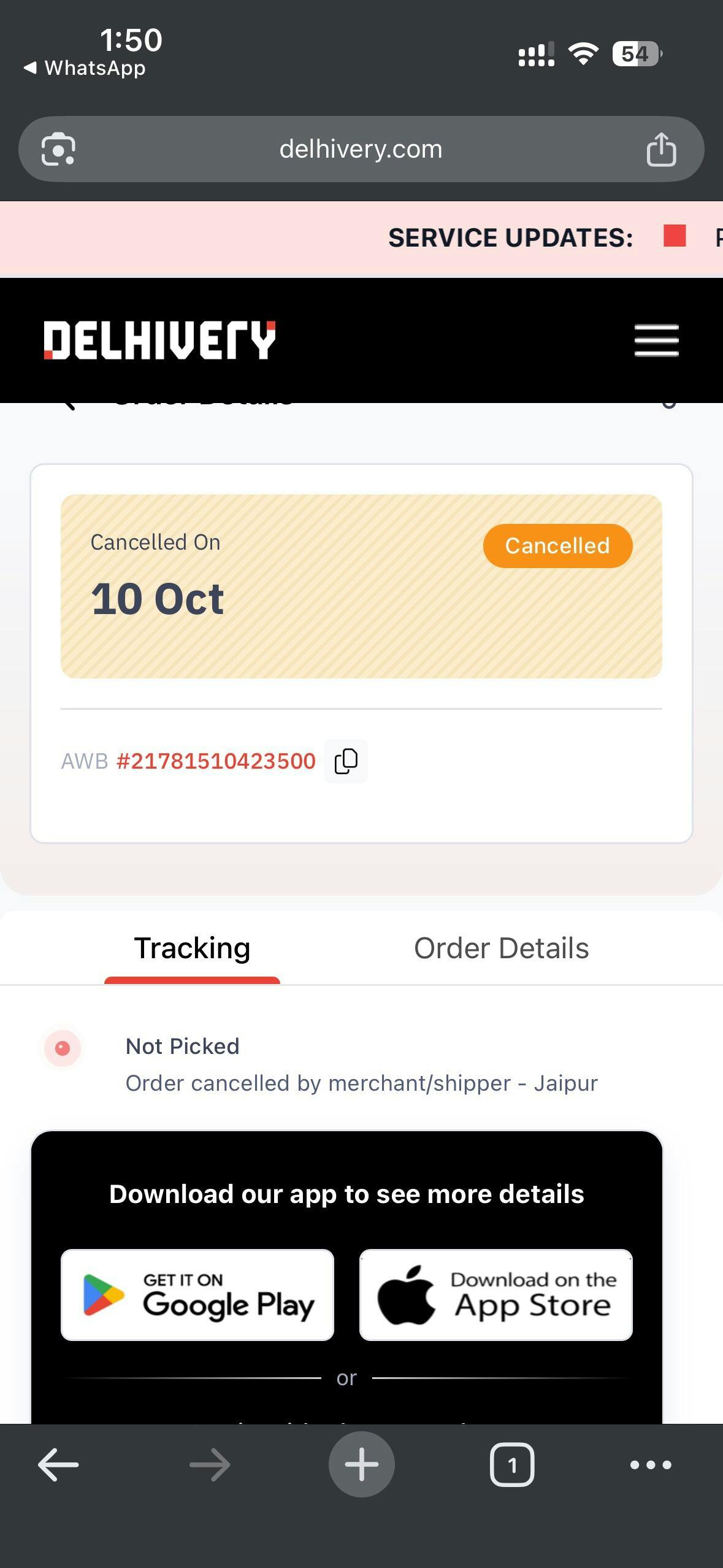Return to WhatsApp via status bar link
Image resolution: width=723 pixels, height=1568 pixels.
[x=85, y=68]
